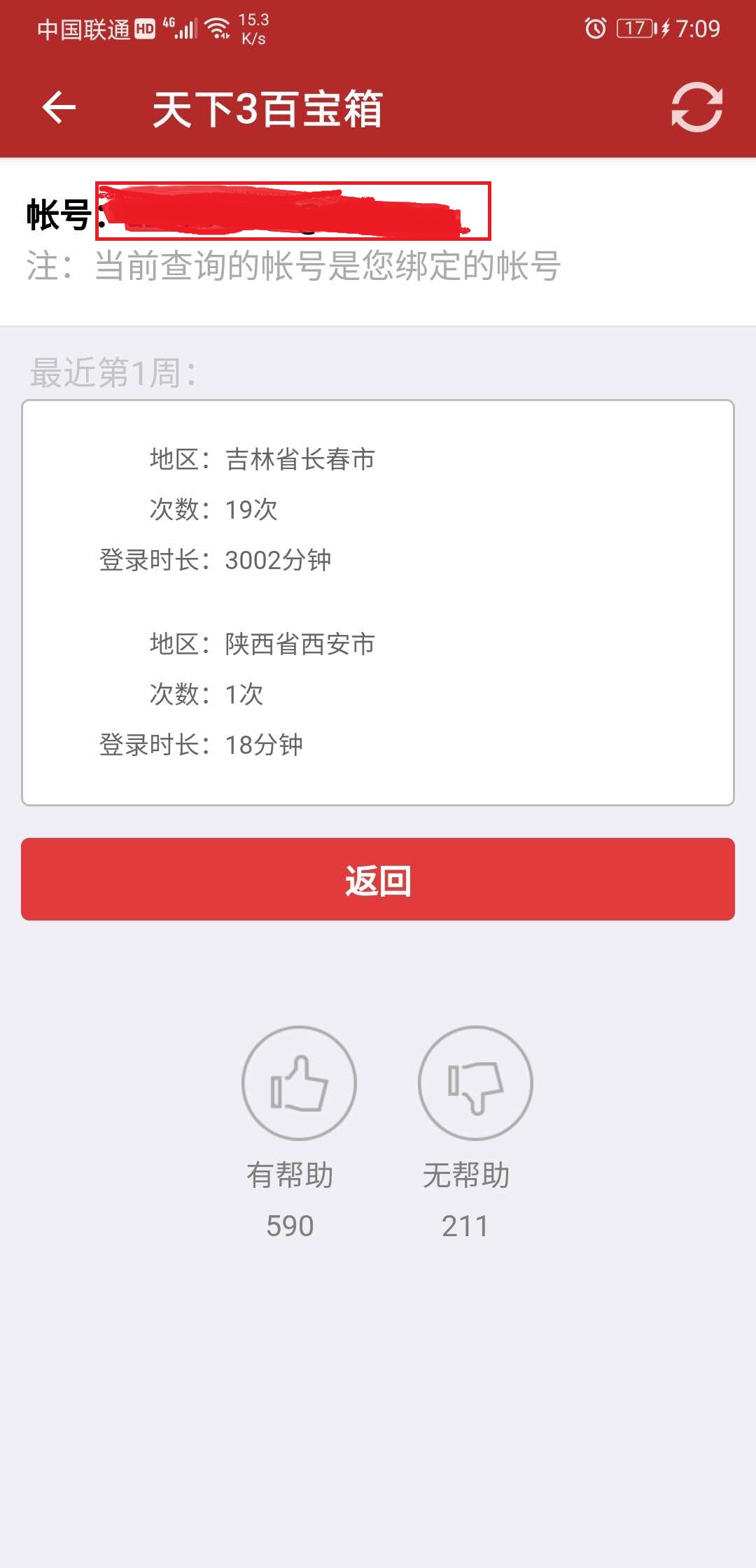The image size is (756, 1568).
Task: Refresh the login record page
Action: pos(696,108)
